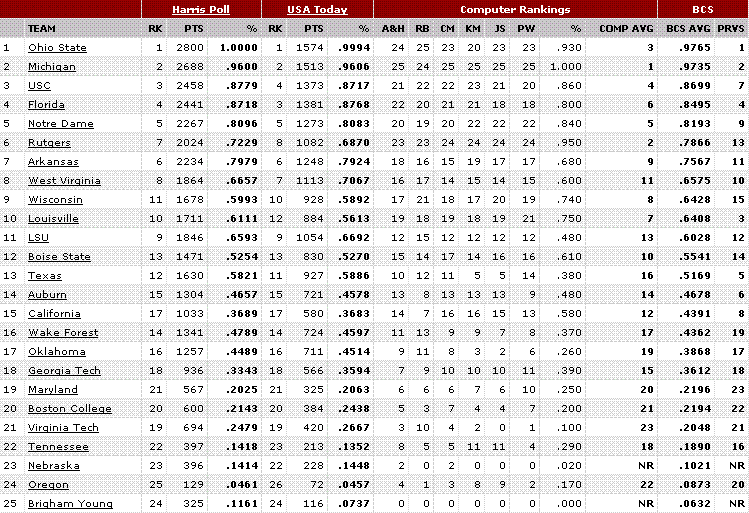
Task: Open the Wake Forest link
Action: coord(63,333)
